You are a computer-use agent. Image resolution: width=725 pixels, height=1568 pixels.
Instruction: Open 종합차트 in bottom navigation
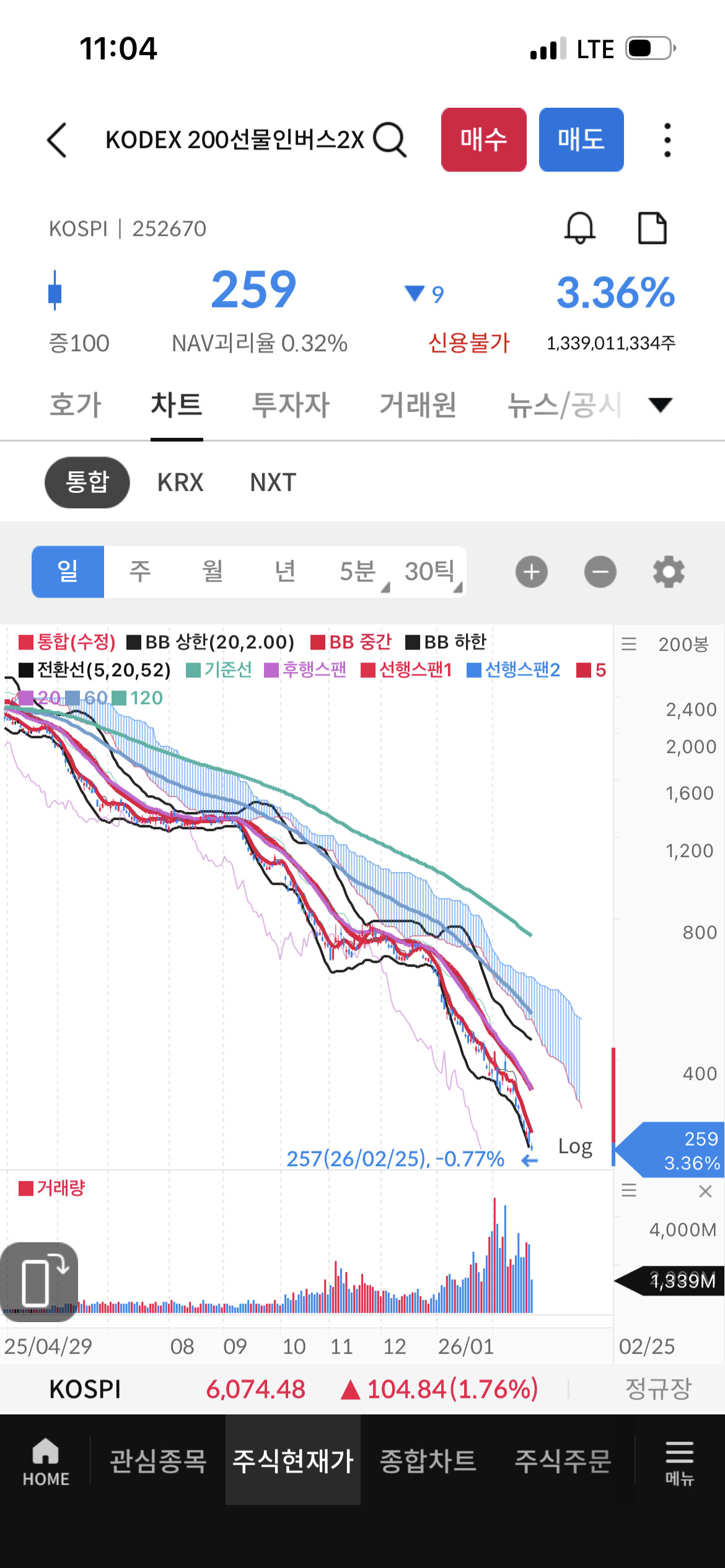(428, 1460)
